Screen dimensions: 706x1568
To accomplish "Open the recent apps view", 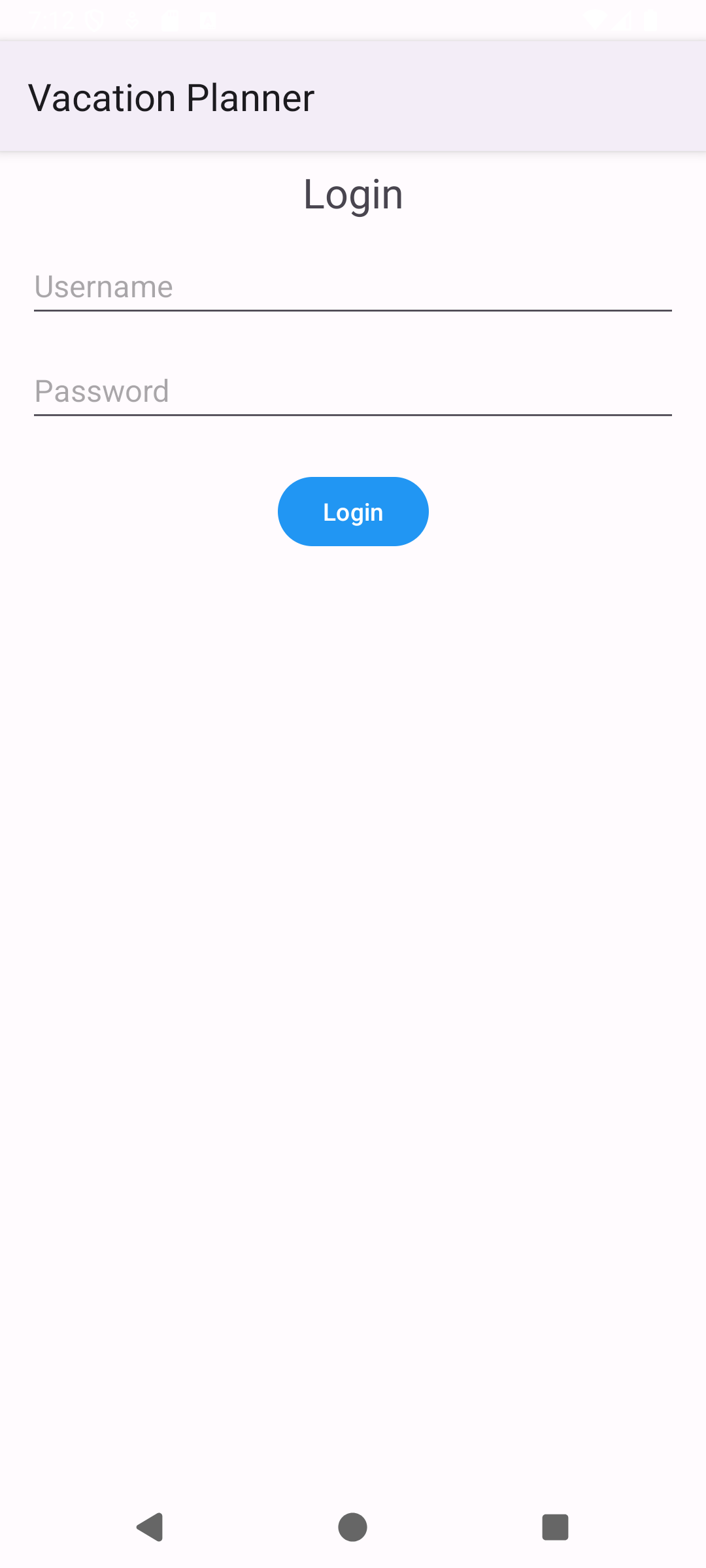I will click(x=556, y=1527).
